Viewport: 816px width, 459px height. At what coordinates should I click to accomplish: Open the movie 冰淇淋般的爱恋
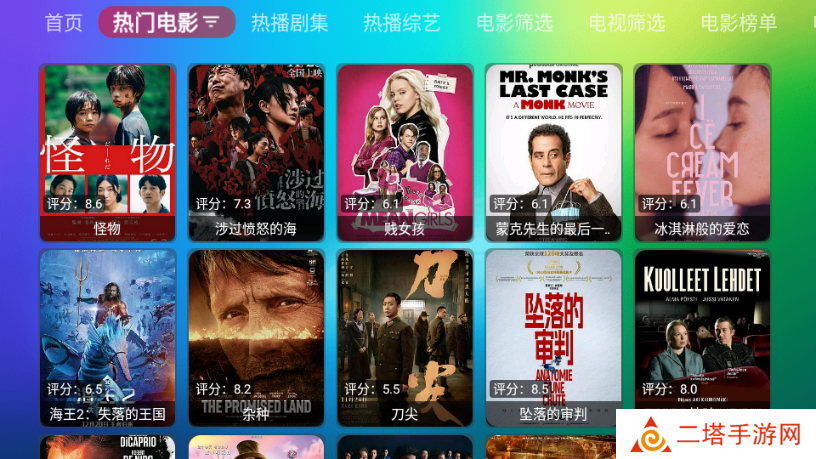(702, 150)
